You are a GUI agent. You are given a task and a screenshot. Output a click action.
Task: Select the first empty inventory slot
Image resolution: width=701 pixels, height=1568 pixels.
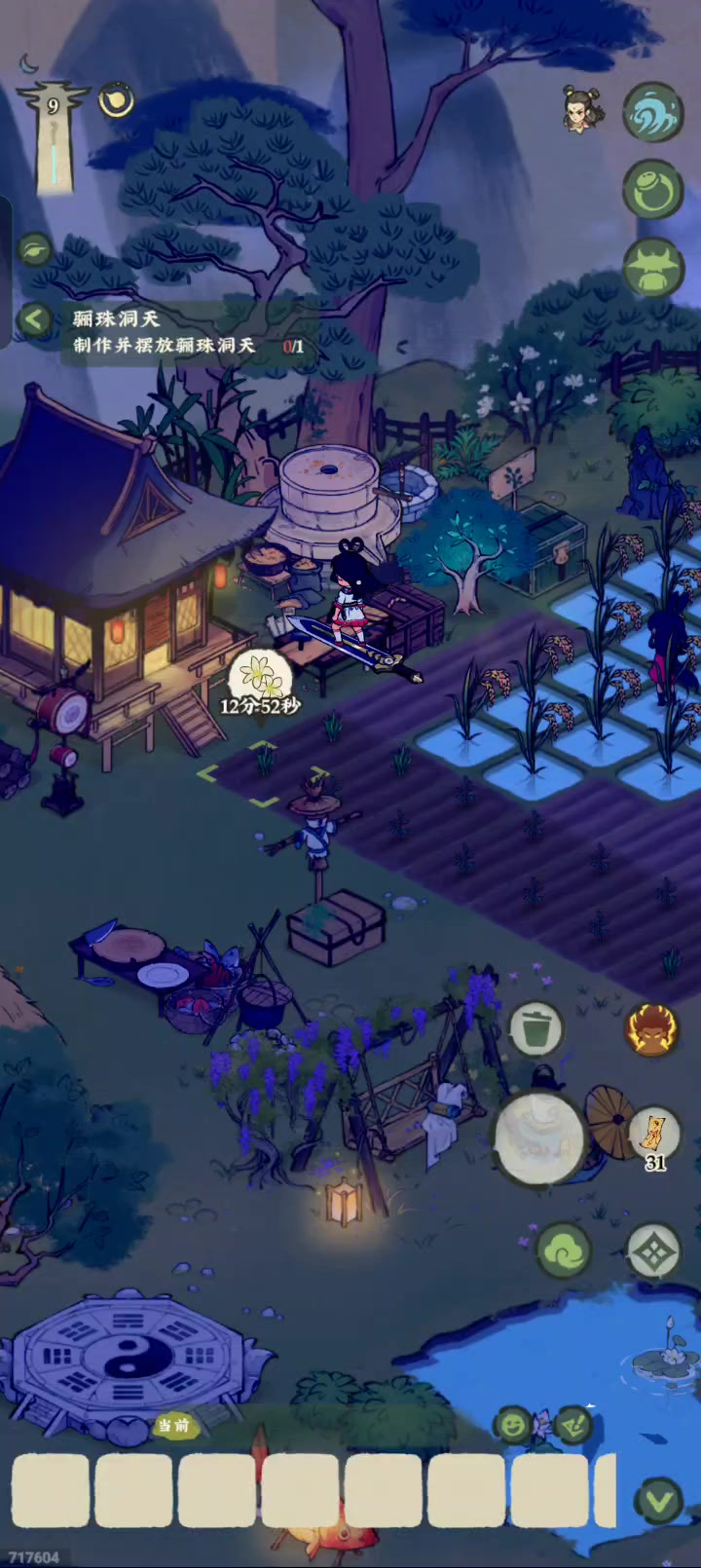coord(51,1490)
